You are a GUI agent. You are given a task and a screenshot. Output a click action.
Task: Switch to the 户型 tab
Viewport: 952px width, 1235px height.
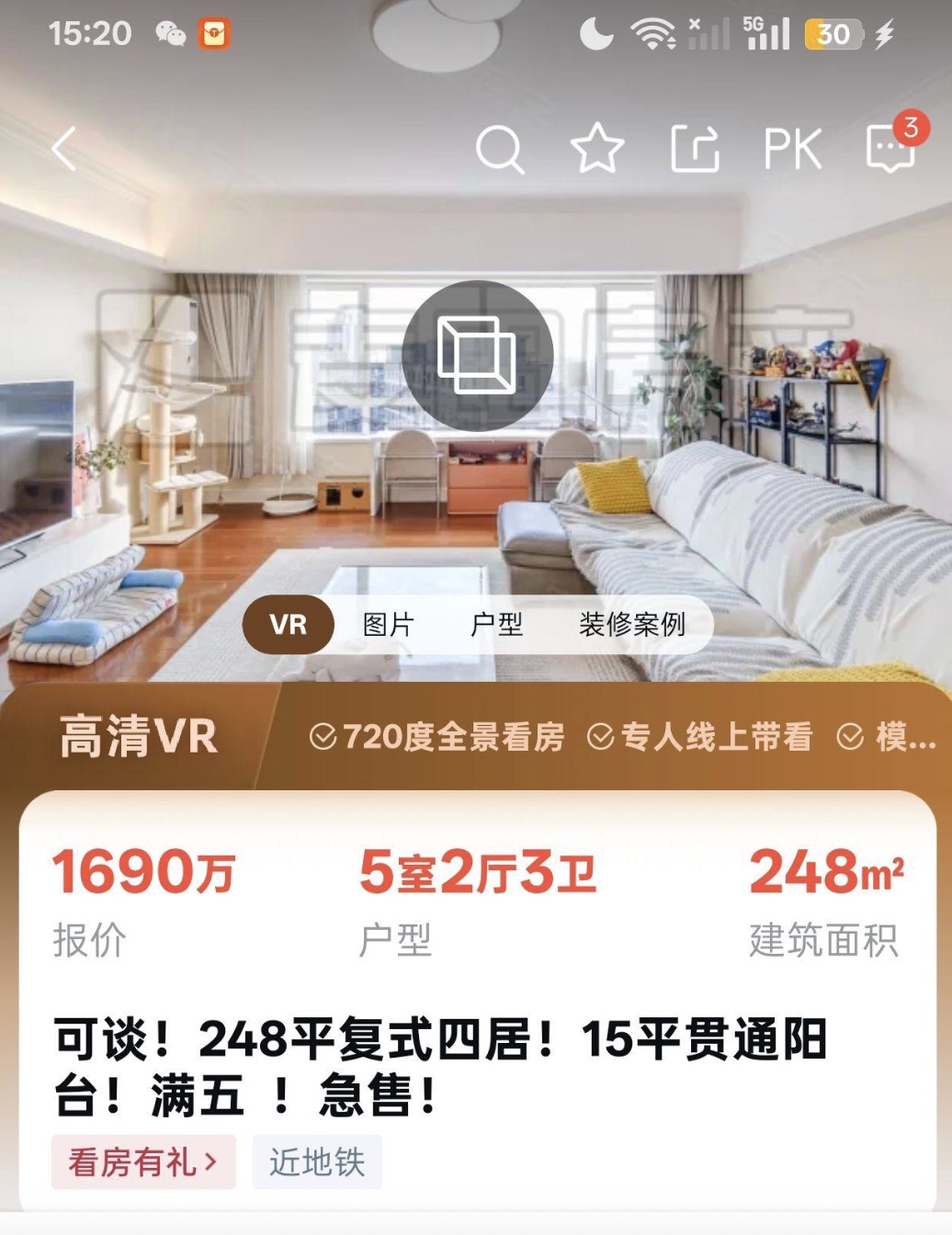pyautogui.click(x=496, y=625)
